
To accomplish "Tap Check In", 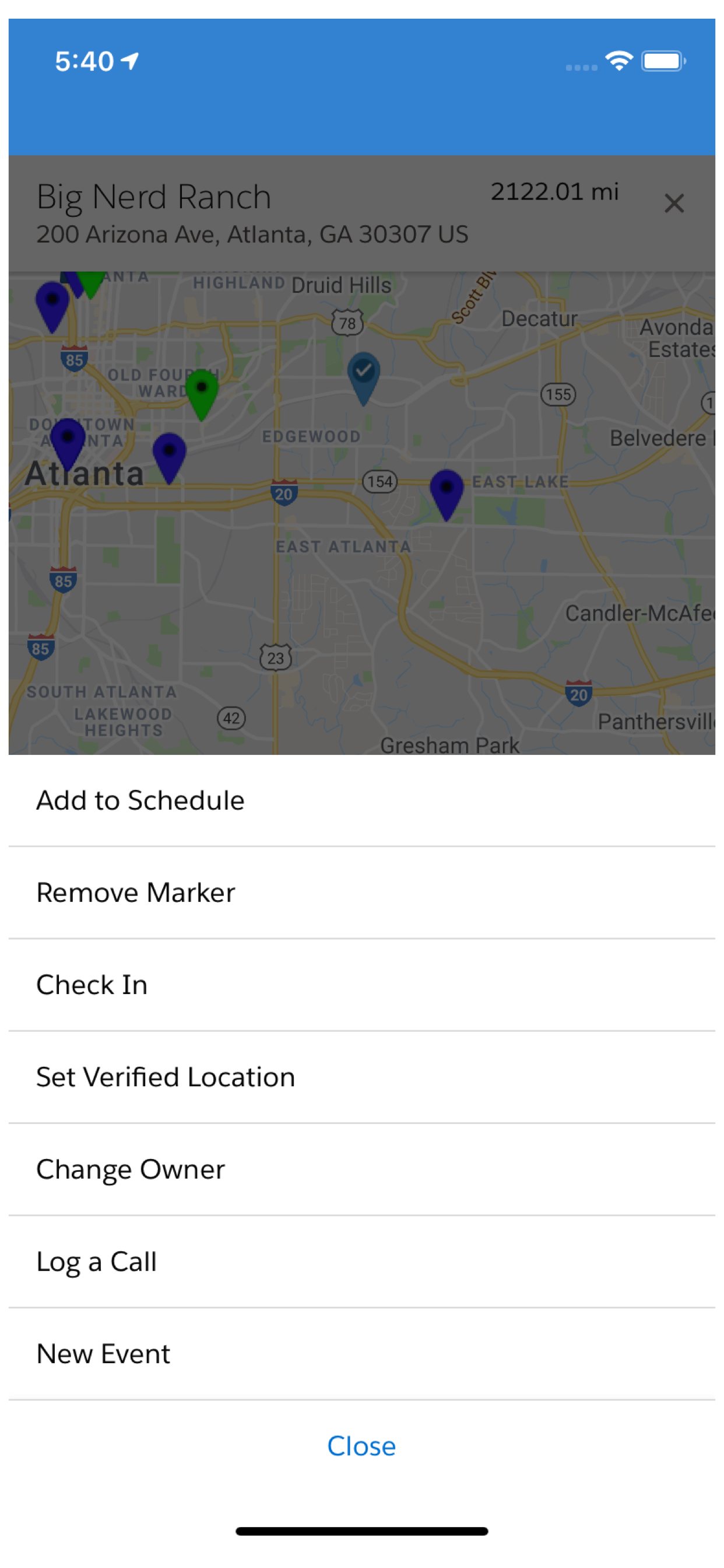I will pos(92,984).
